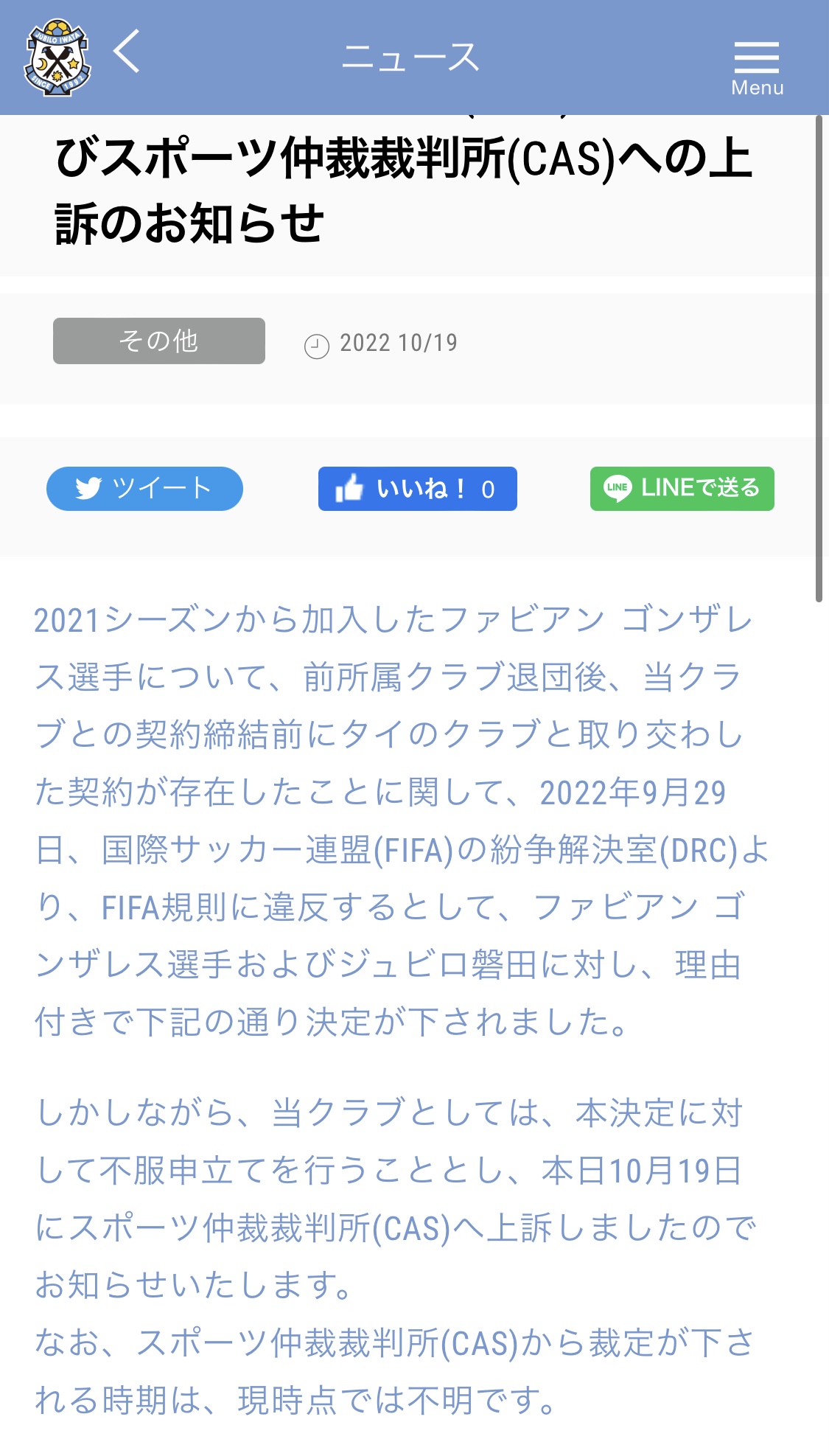Like the article with いいね！ button

tap(417, 489)
